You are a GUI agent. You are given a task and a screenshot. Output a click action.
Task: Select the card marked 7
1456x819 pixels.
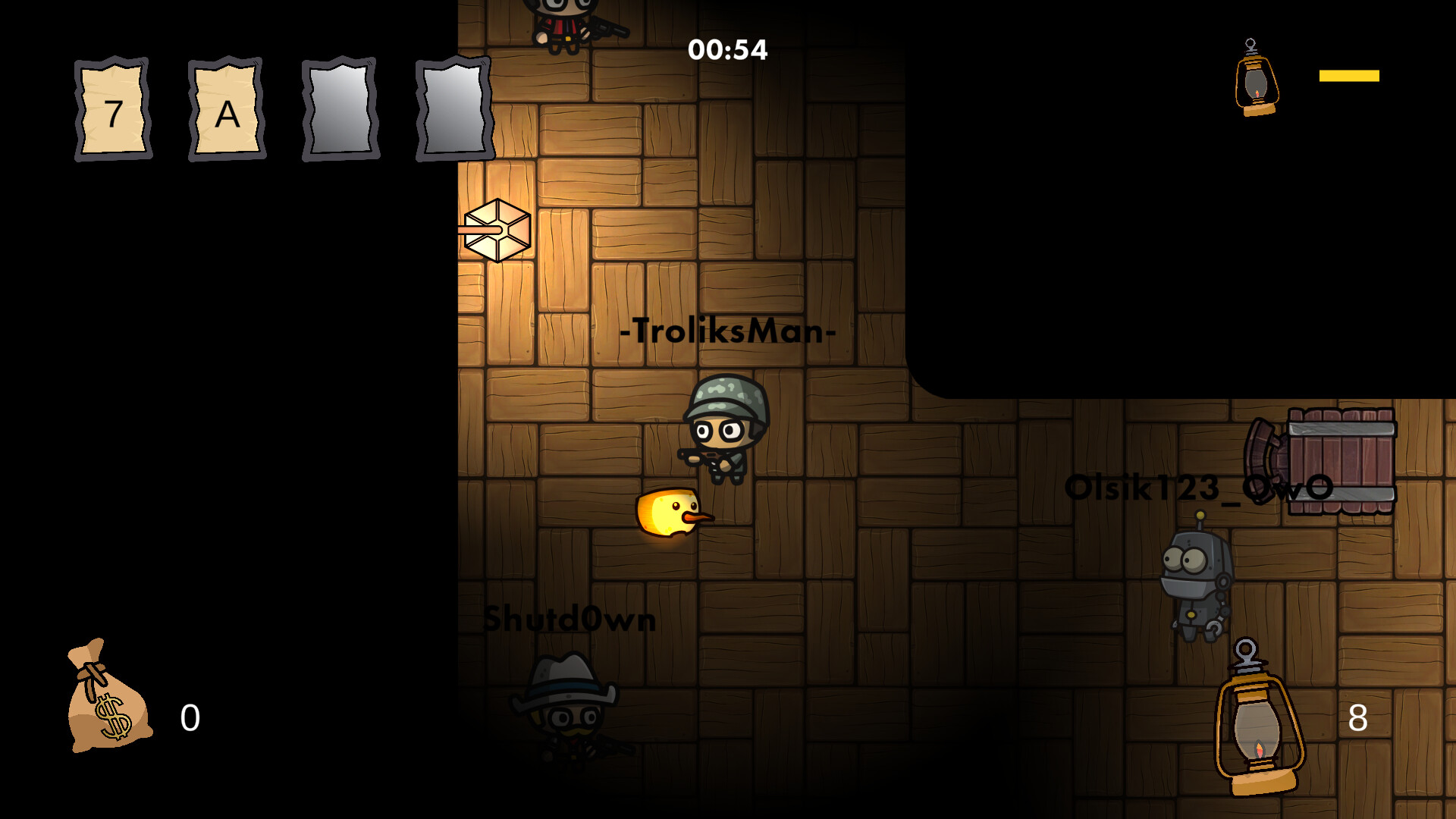tap(113, 110)
